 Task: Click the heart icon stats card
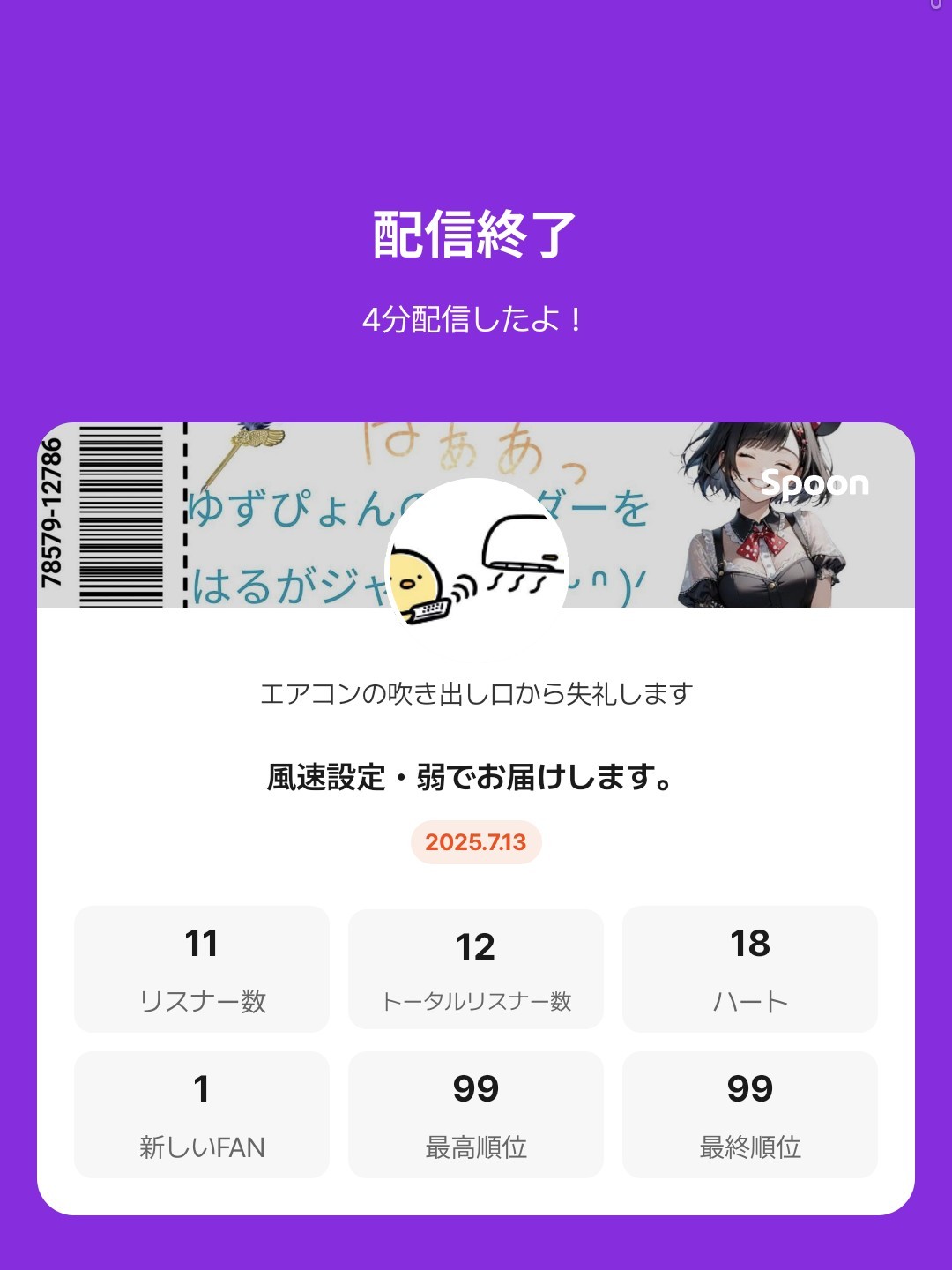[750, 968]
